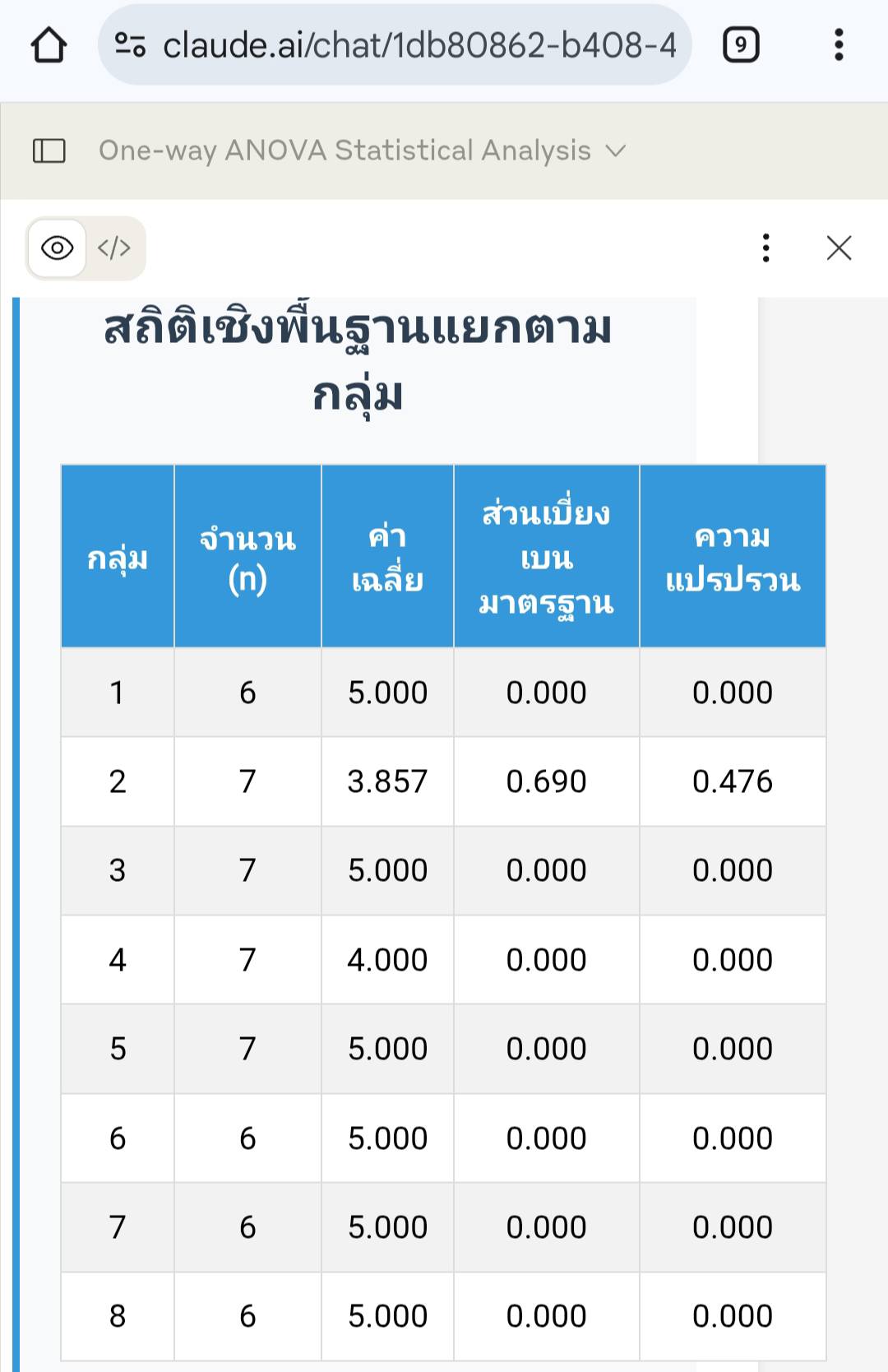Viewport: 888px width, 1372px height.
Task: Open the Chrome overflow menu
Action: (839, 45)
